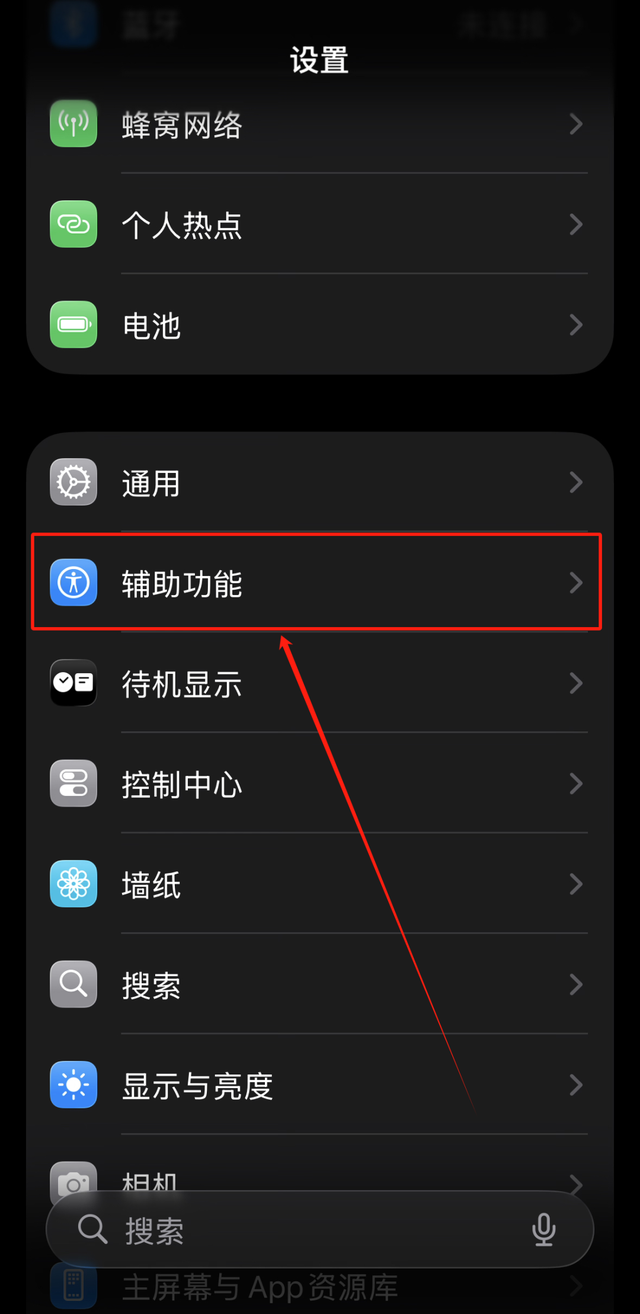The width and height of the screenshot is (640, 1314).
Task: Open 个人热点 settings
Action: (x=320, y=225)
